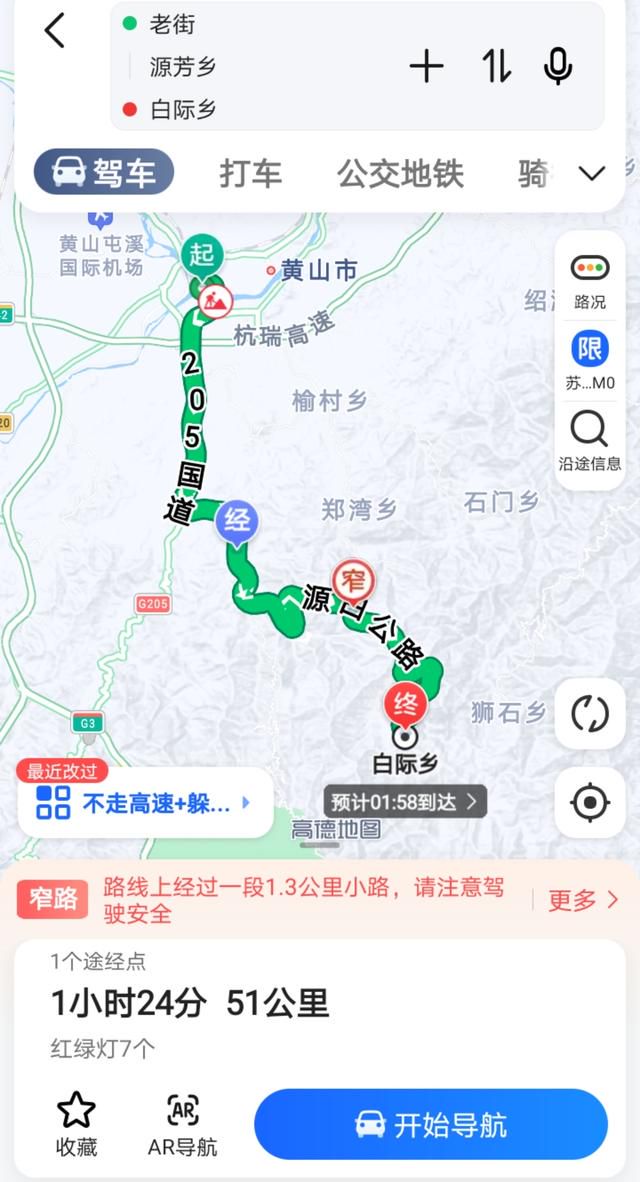This screenshot has width=640, height=1182.
Task: Add a waypoint with the plus icon
Action: pos(426,67)
